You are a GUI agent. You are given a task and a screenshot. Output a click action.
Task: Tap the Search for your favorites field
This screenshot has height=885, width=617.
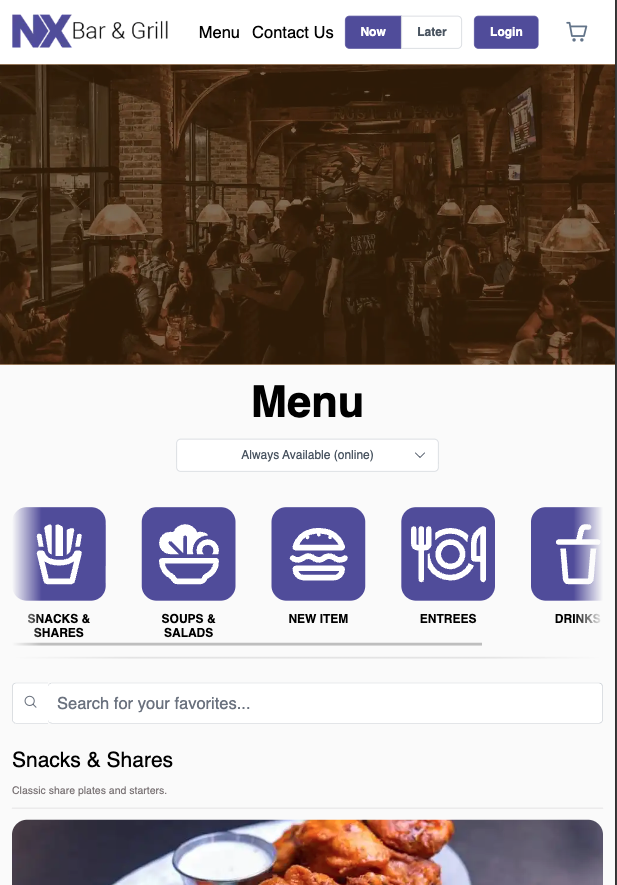point(325,703)
